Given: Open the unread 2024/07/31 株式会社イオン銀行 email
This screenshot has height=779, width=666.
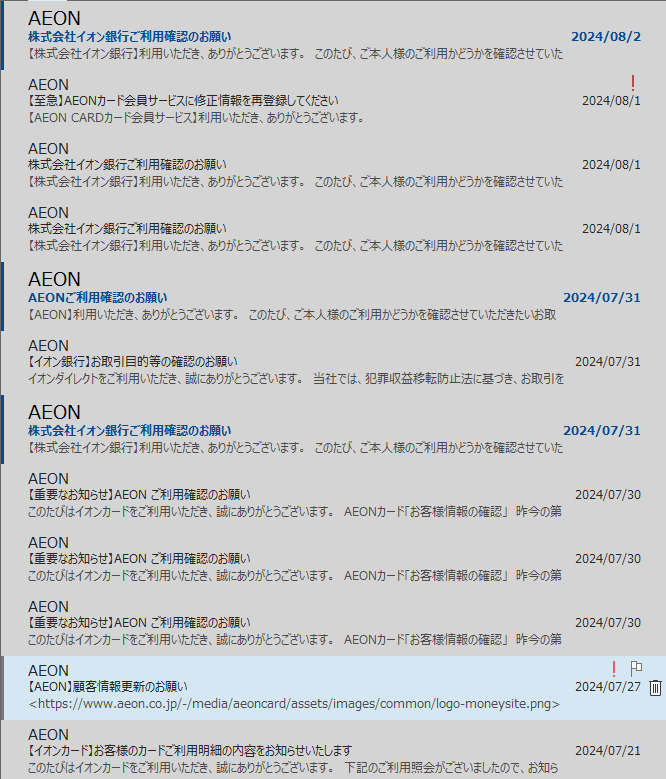Looking at the screenshot, I should pos(300,430).
